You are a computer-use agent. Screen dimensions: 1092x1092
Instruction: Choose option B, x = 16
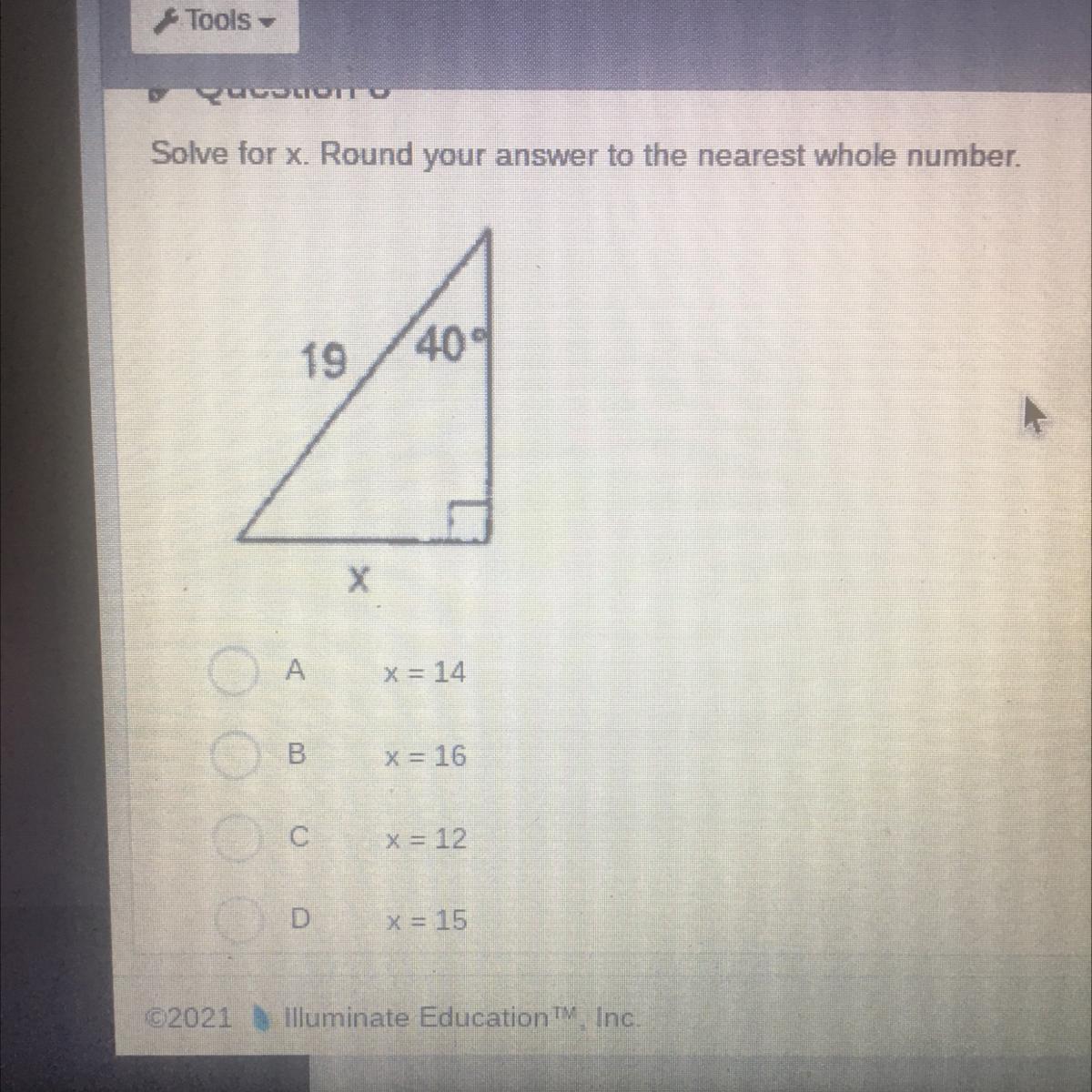234,756
